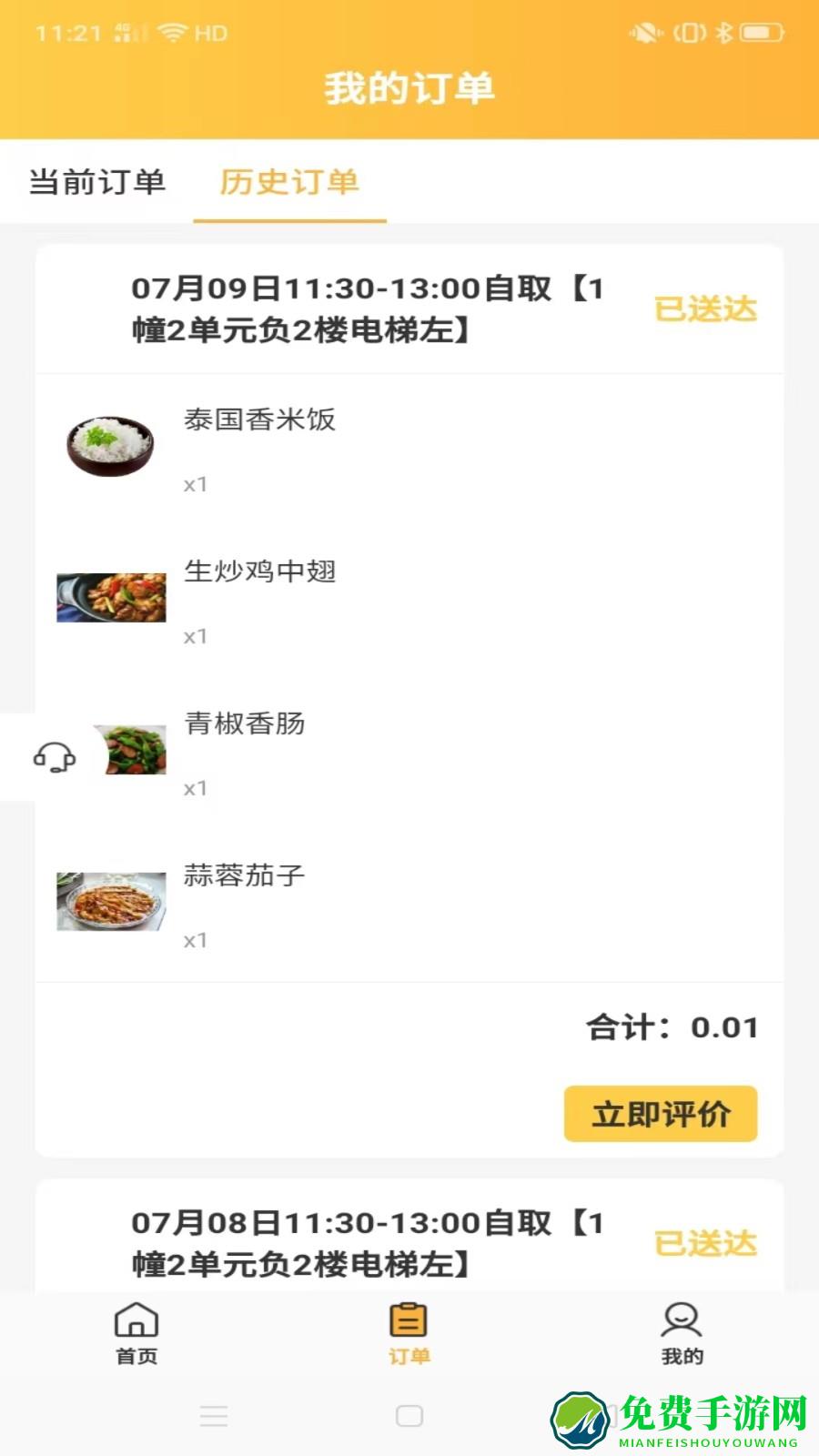Image resolution: width=819 pixels, height=1456 pixels.
Task: Tap the 立即评价 review button
Action: [660, 1112]
